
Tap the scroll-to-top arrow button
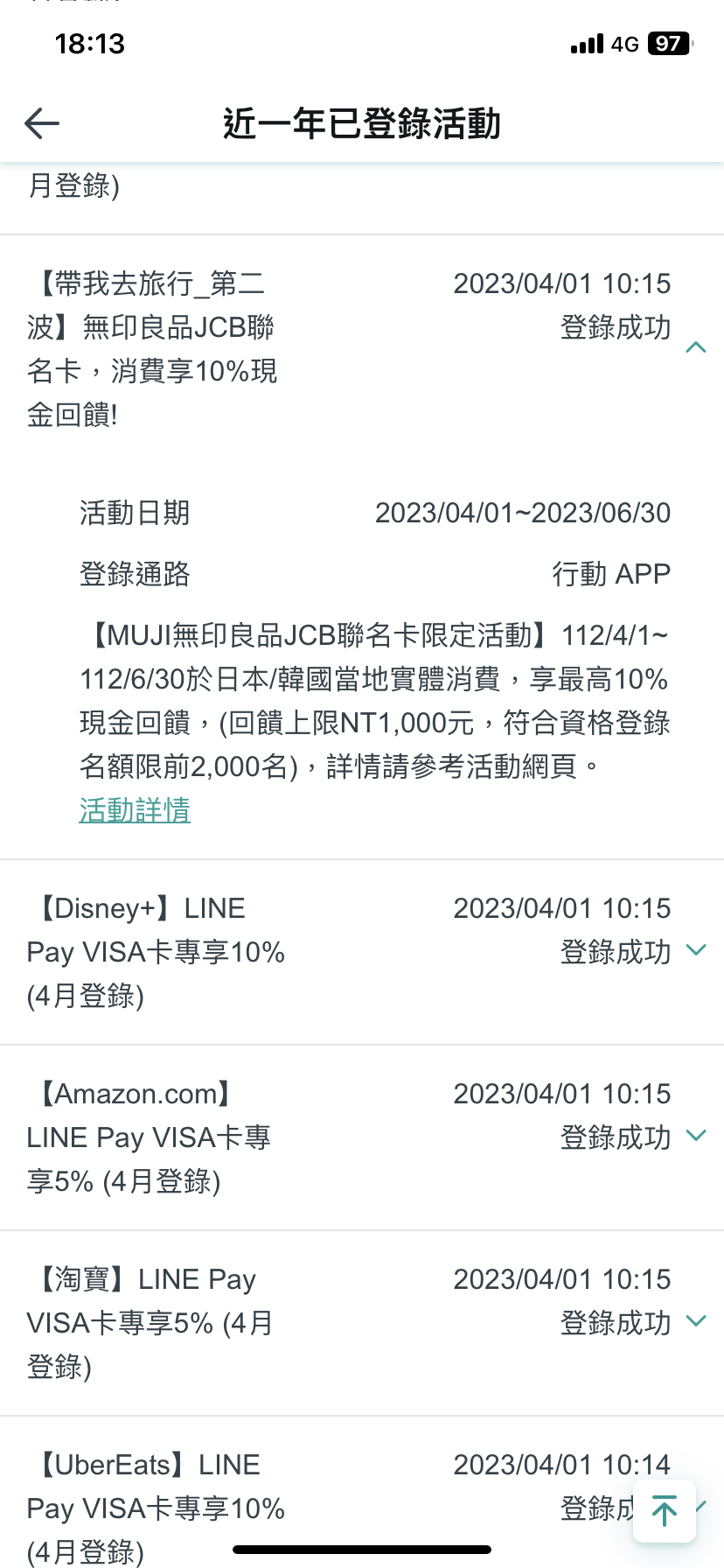(665, 1511)
